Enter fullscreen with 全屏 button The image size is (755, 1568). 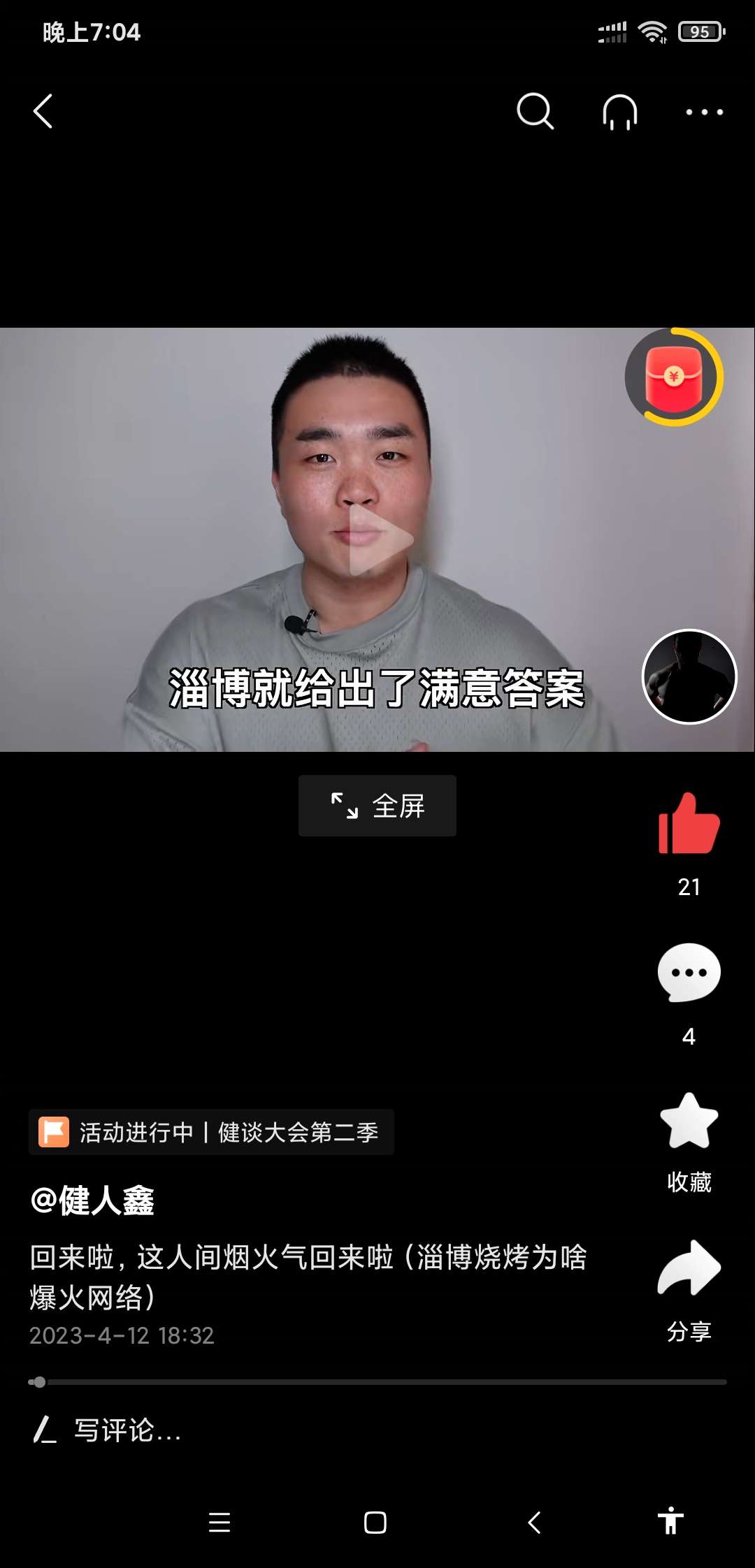pyautogui.click(x=377, y=806)
